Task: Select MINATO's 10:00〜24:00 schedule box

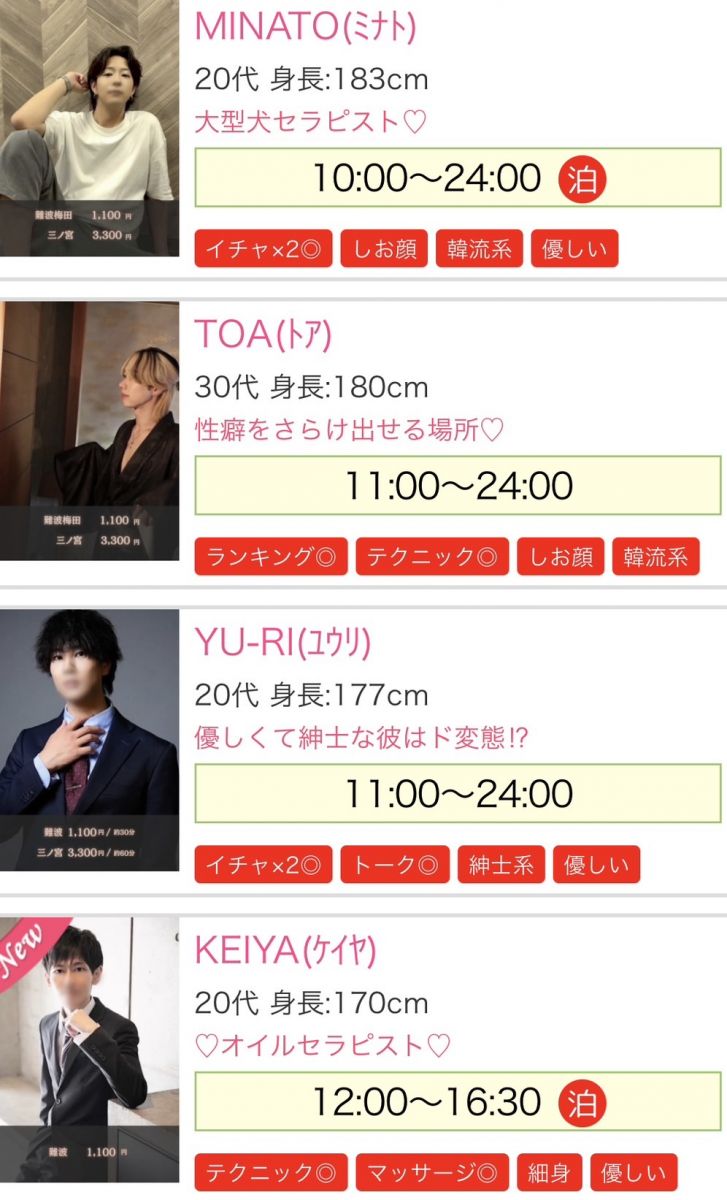Action: point(457,178)
